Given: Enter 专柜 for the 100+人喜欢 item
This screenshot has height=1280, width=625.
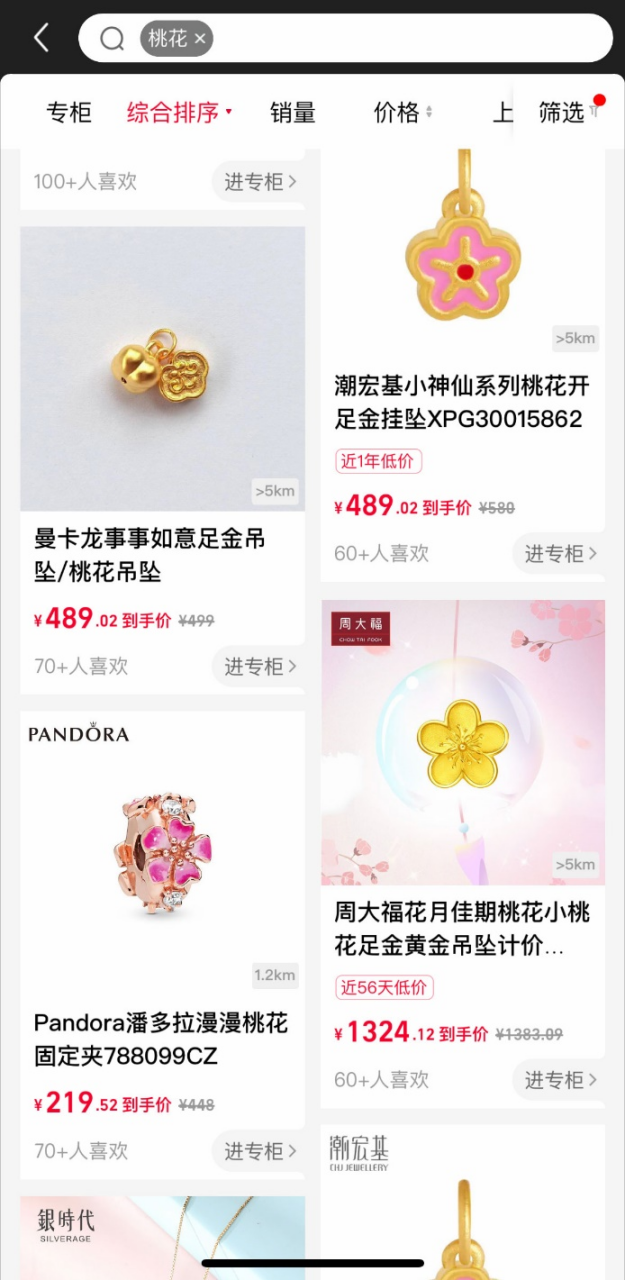Looking at the screenshot, I should coord(259,182).
